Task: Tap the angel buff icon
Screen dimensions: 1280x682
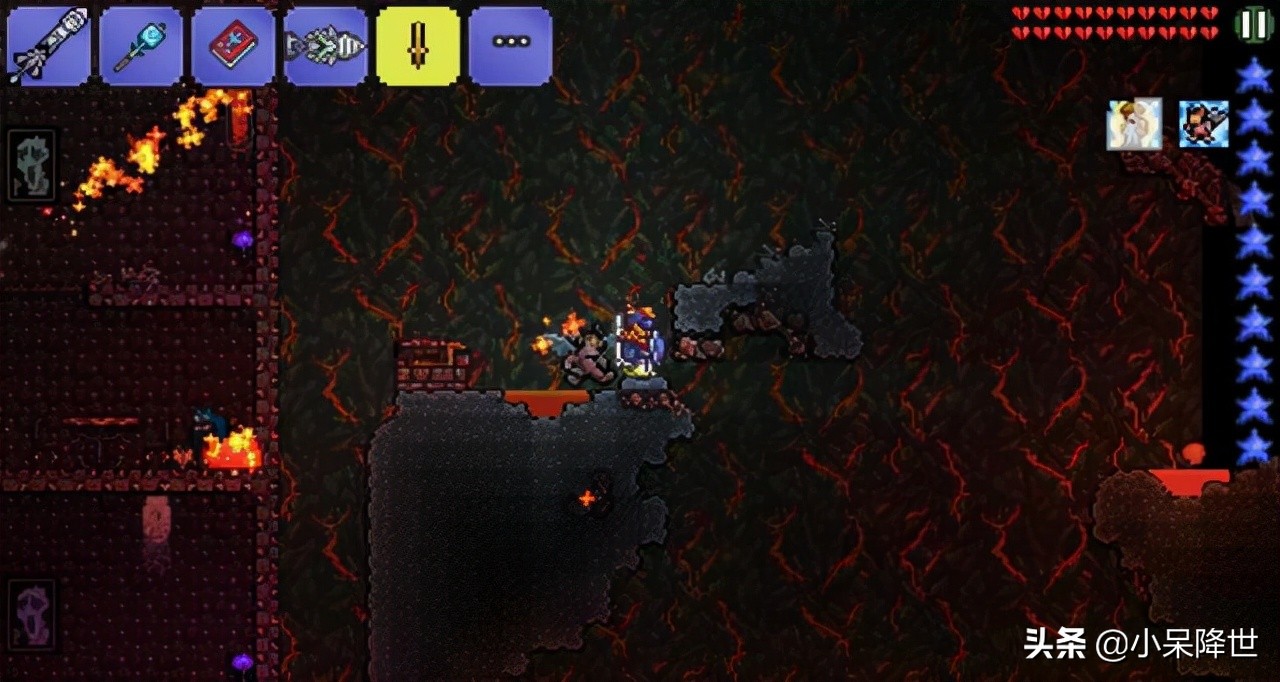Action: (1134, 125)
